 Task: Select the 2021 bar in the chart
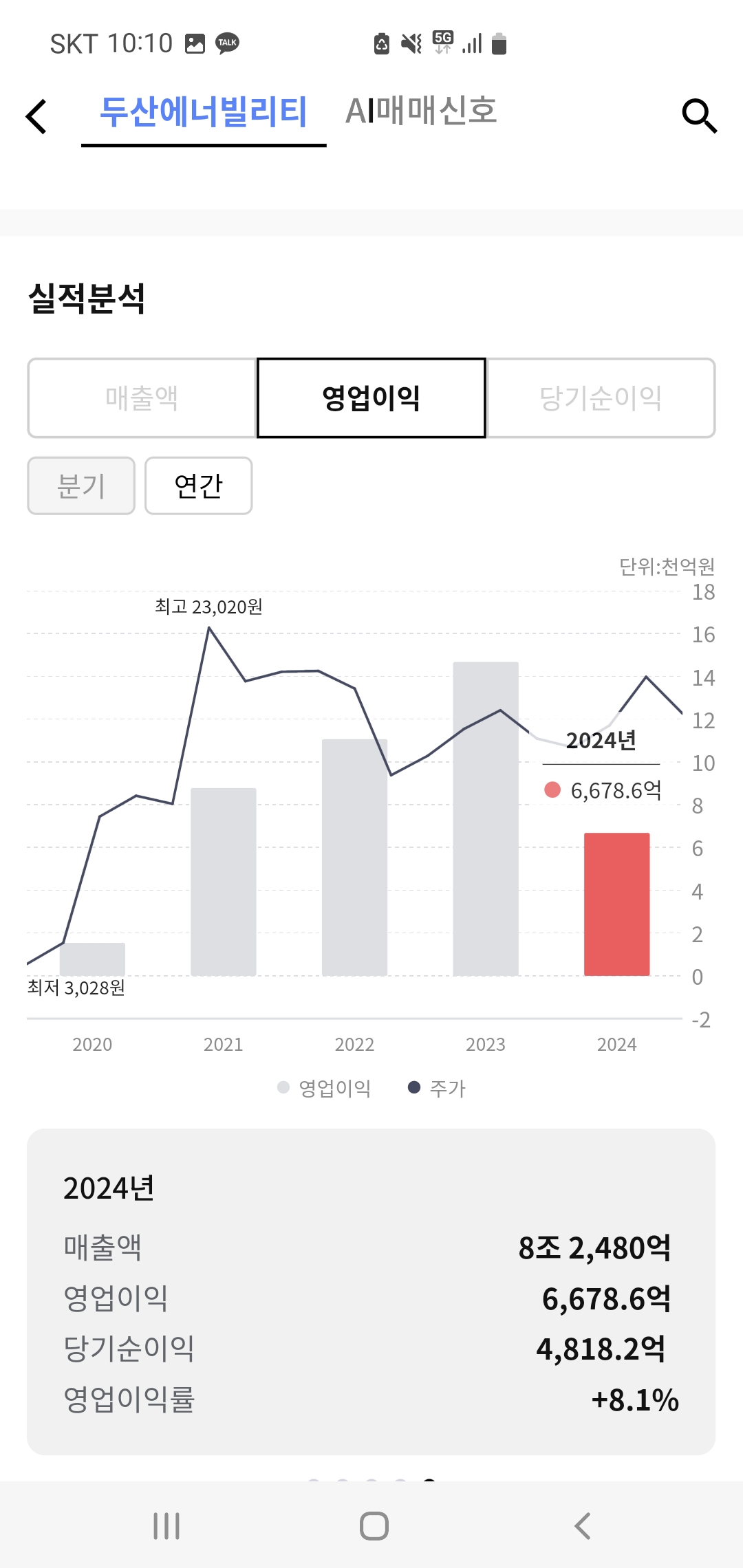coord(224,882)
